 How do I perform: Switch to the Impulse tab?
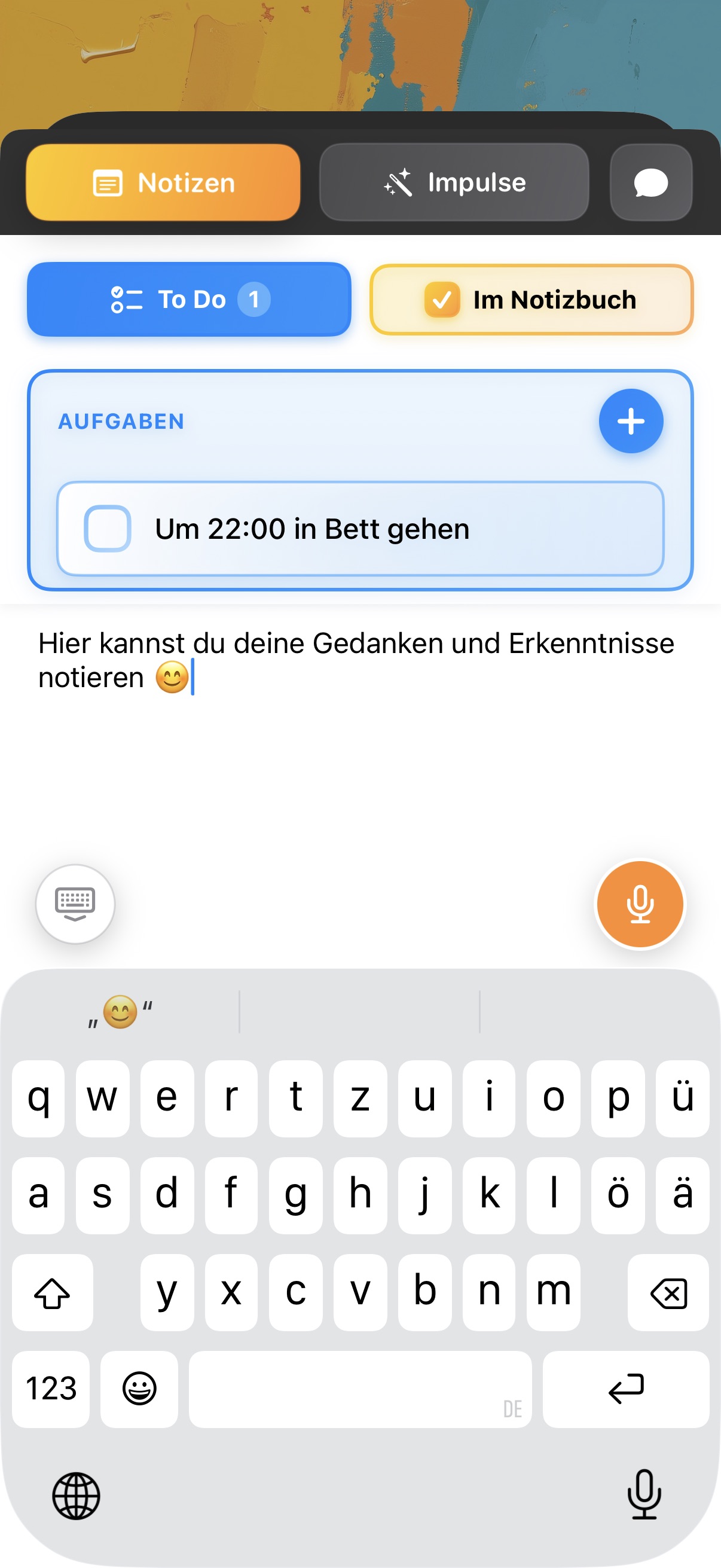pos(454,181)
